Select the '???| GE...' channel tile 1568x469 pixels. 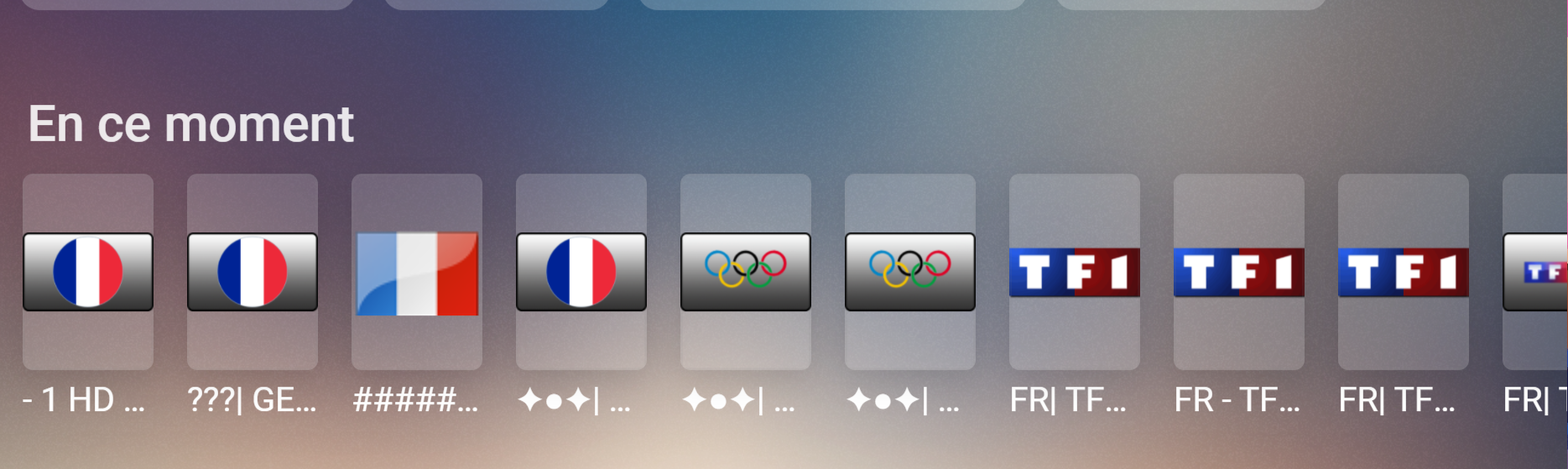(x=253, y=272)
